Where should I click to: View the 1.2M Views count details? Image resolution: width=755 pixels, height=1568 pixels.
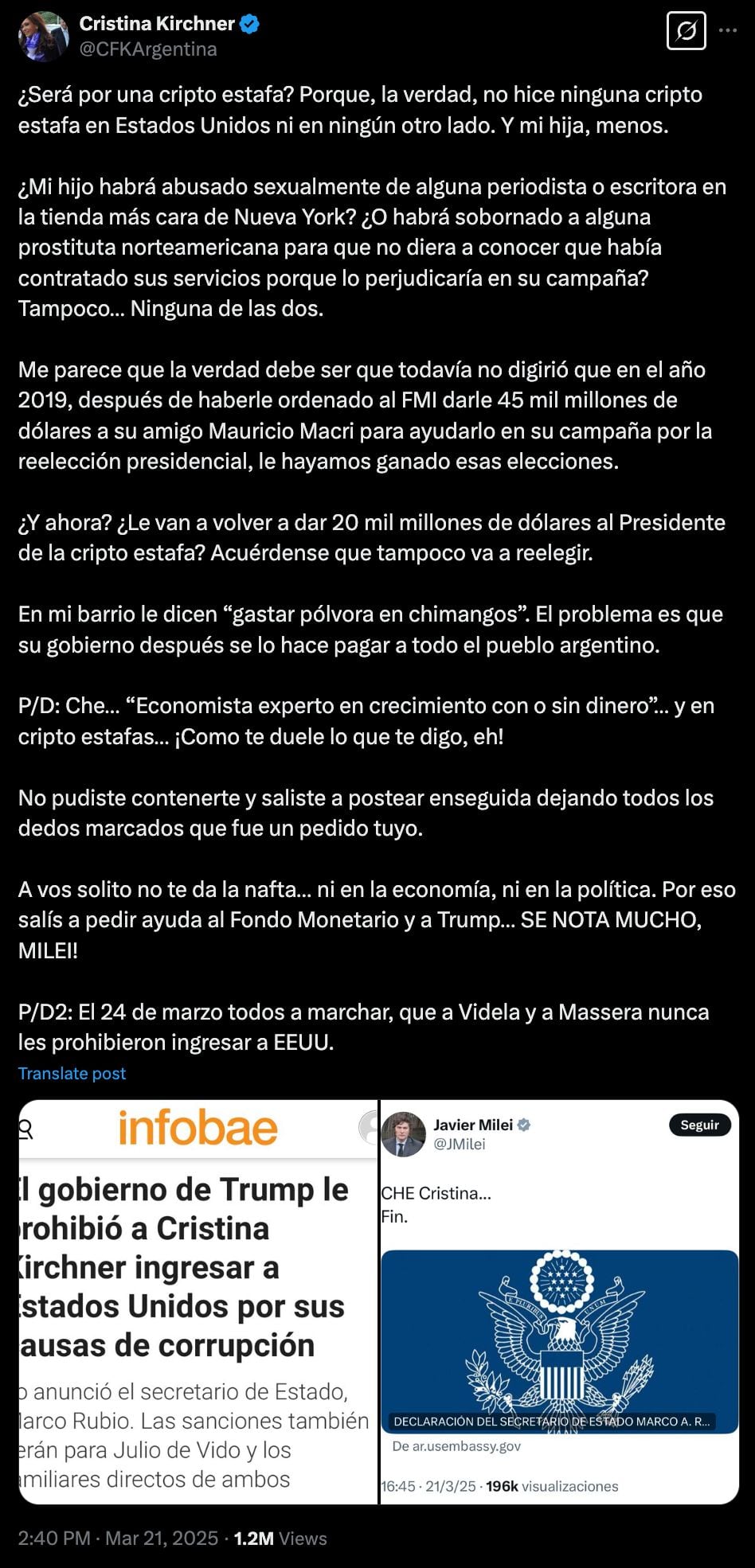pyautogui.click(x=280, y=1539)
